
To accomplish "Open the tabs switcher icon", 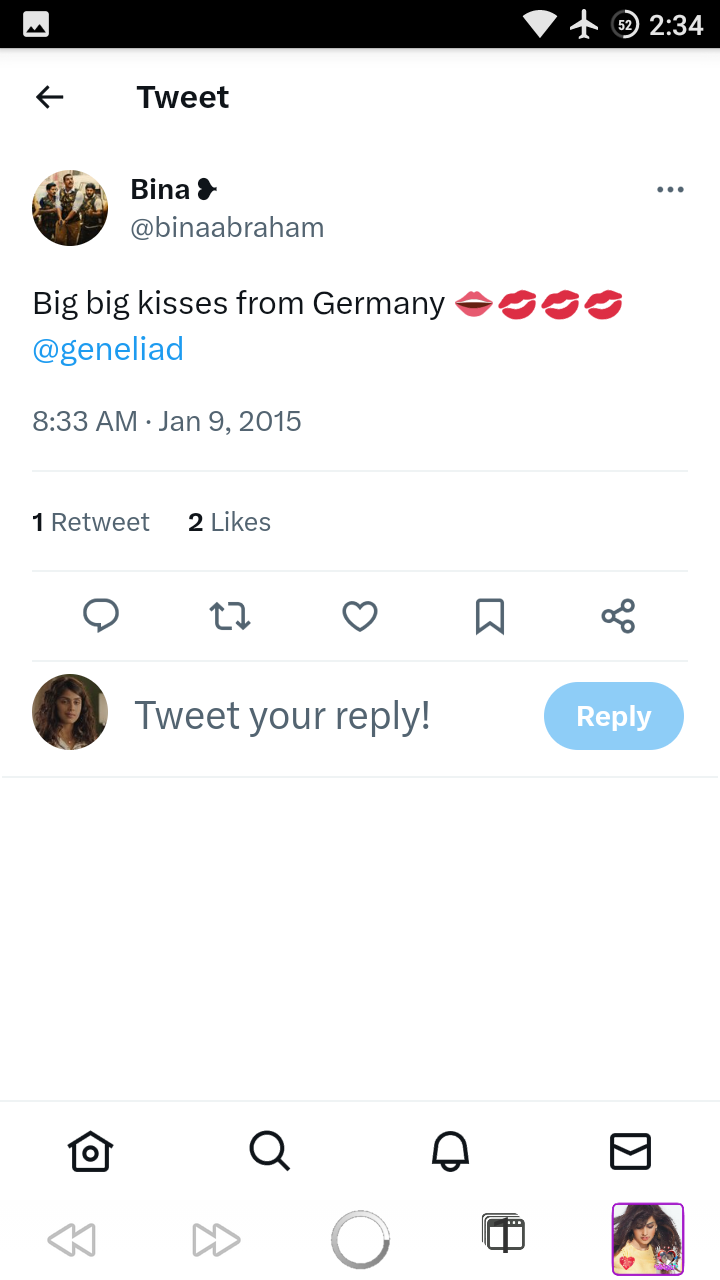I will point(503,1233).
